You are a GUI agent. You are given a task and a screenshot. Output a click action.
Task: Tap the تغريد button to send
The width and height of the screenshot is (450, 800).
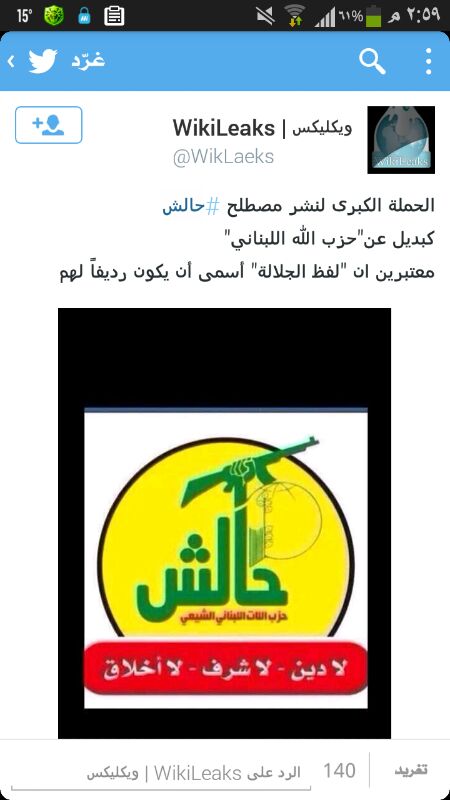(411, 770)
